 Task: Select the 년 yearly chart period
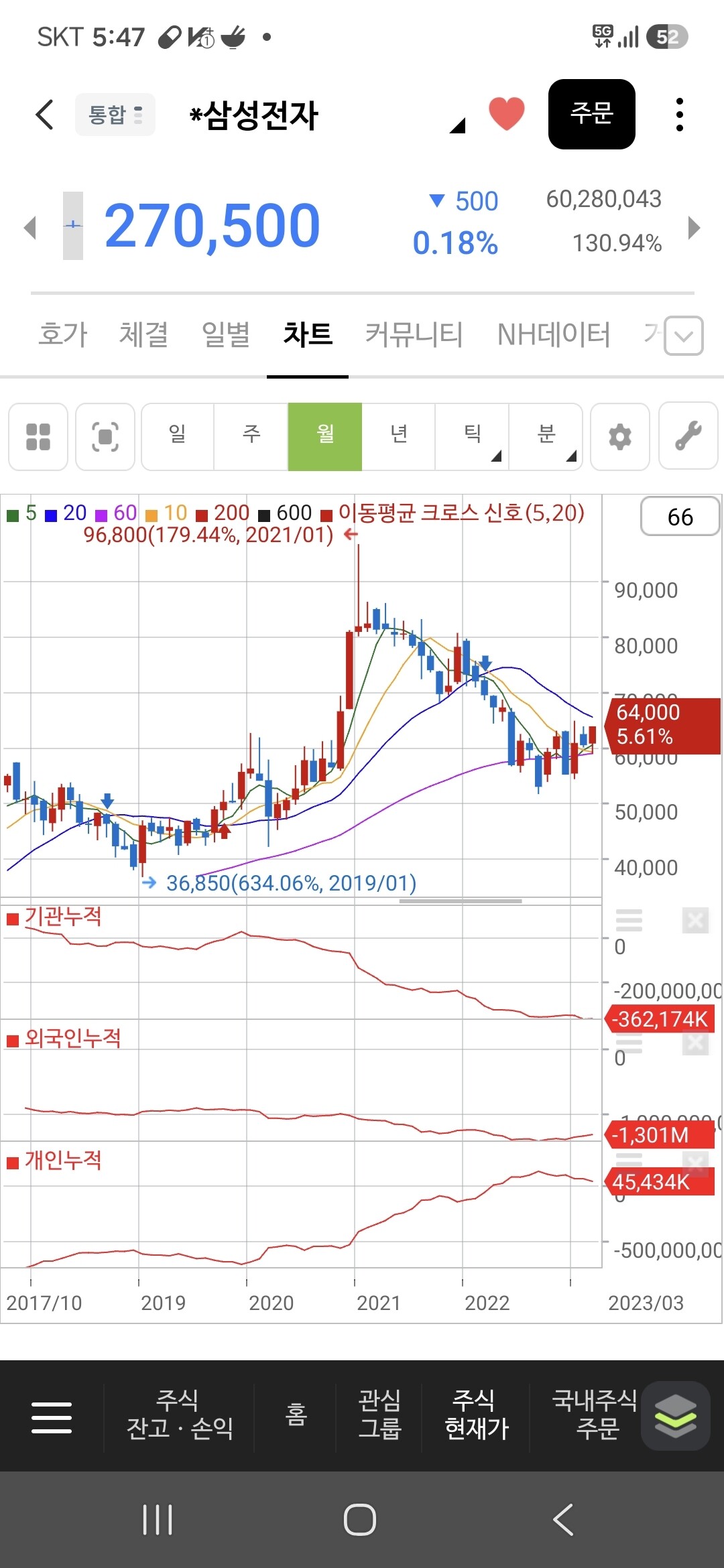399,436
